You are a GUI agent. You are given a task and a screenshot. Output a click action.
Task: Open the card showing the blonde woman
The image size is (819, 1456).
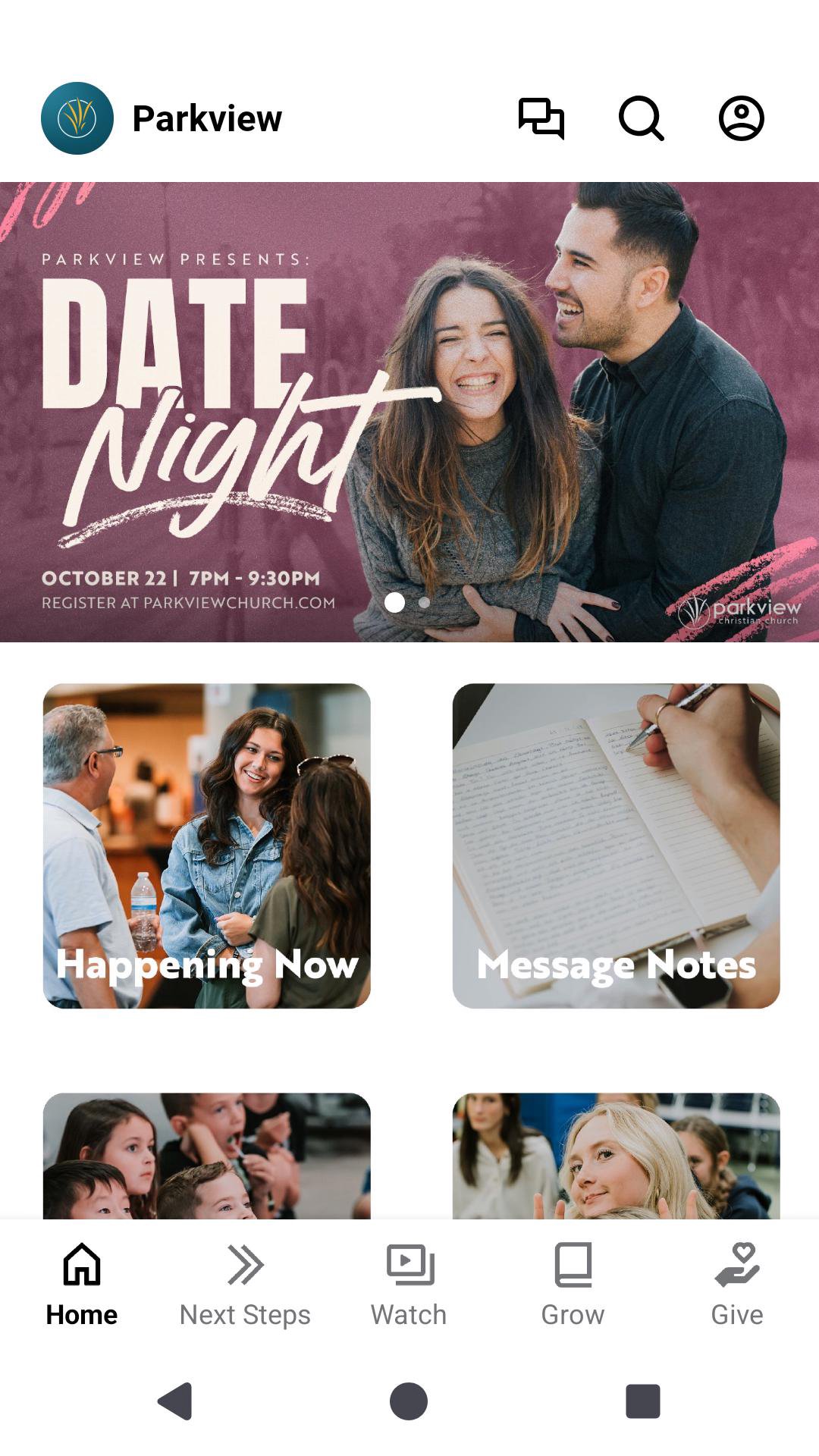[616, 1155]
